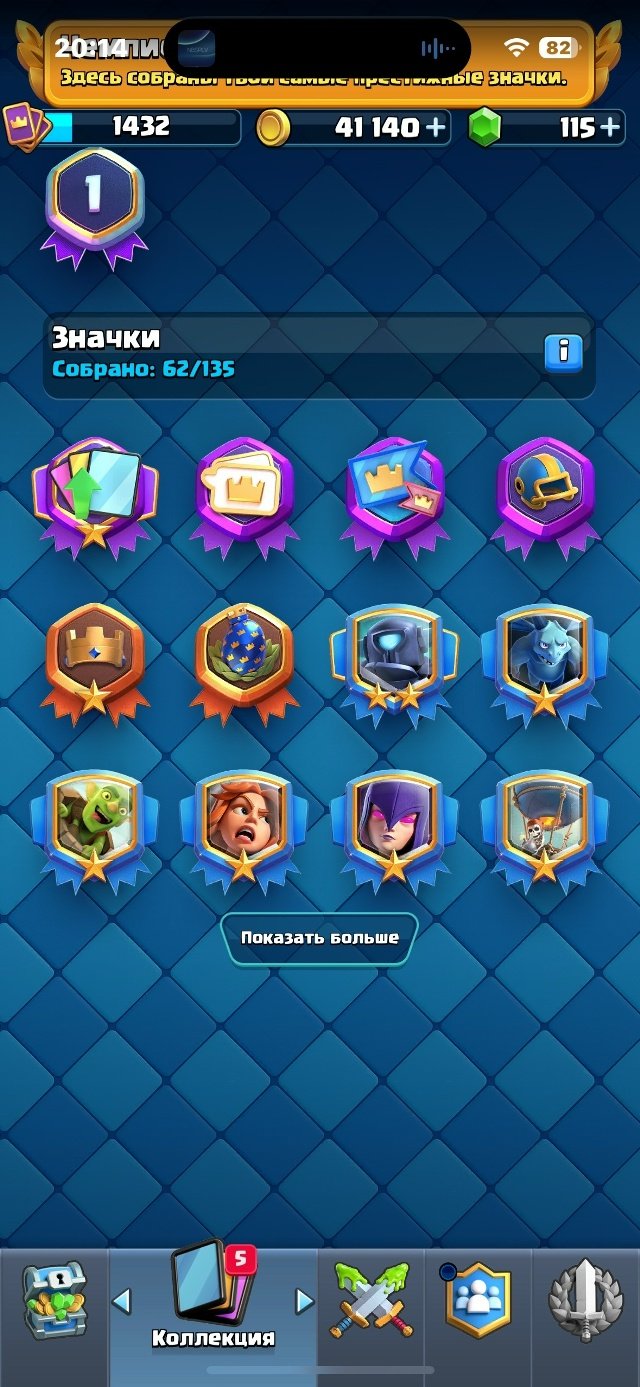The height and width of the screenshot is (1387, 640).
Task: Open the level 1 prestige badge
Action: pyautogui.click(x=94, y=208)
